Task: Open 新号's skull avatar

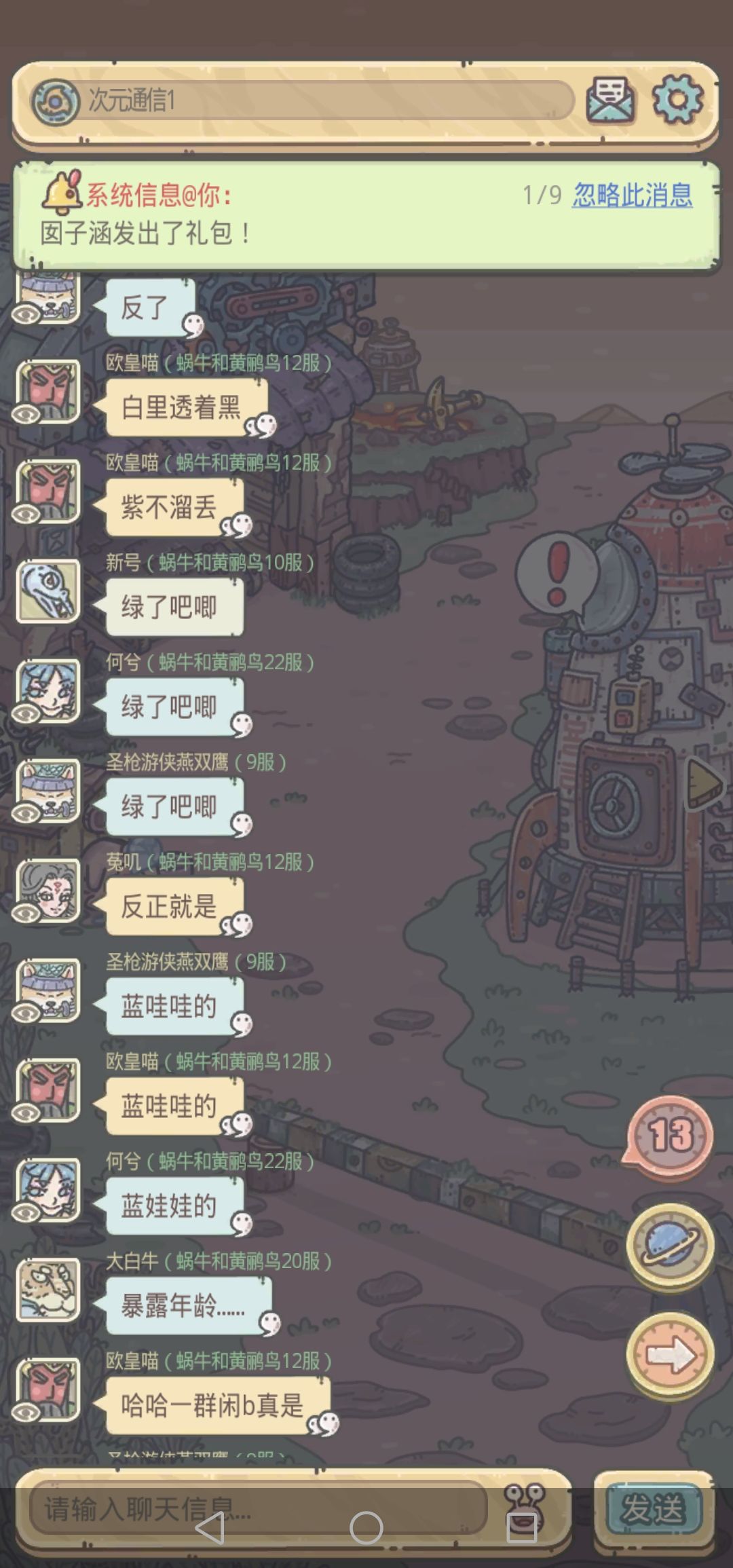Action: tap(48, 591)
